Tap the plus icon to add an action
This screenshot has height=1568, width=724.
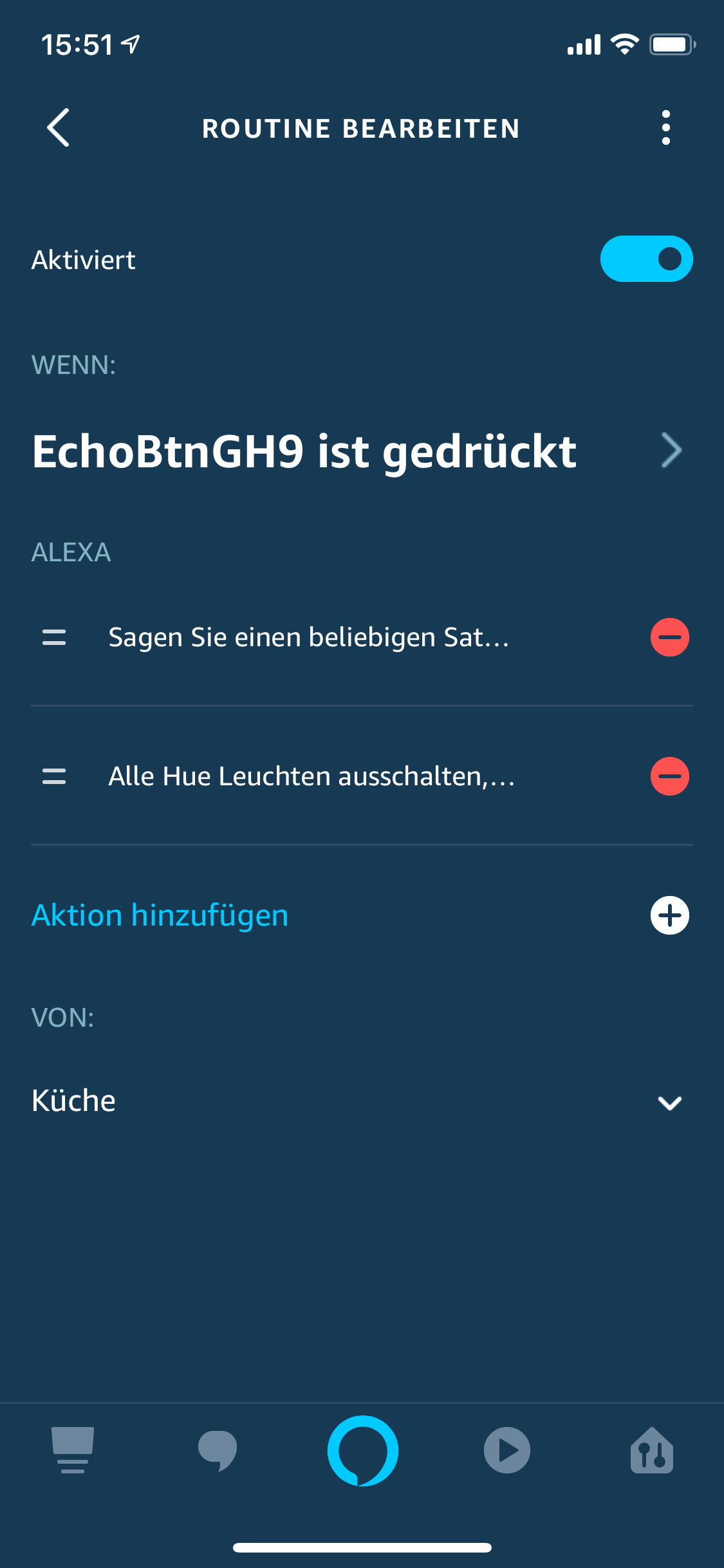669,915
